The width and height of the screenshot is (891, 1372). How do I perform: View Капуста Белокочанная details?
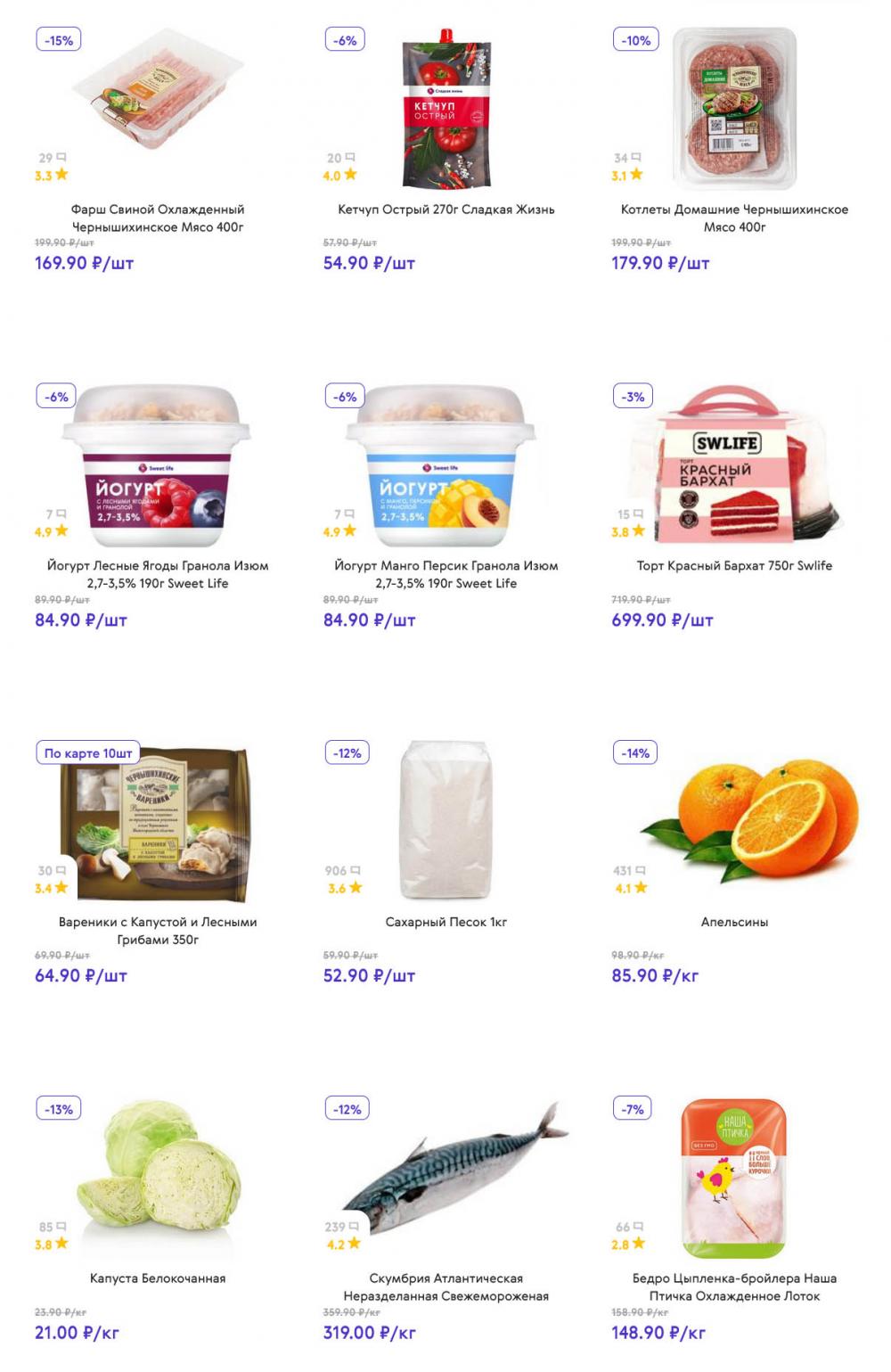158,1278
